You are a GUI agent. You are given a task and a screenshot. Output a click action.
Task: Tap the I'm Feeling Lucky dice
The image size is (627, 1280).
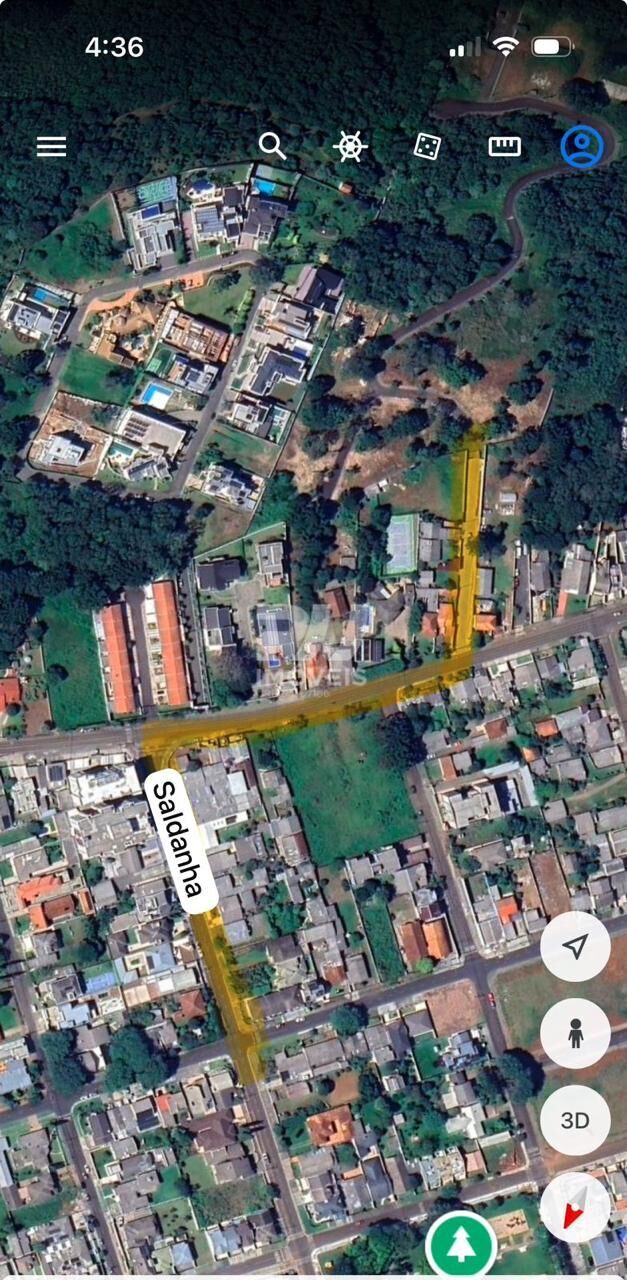(428, 147)
